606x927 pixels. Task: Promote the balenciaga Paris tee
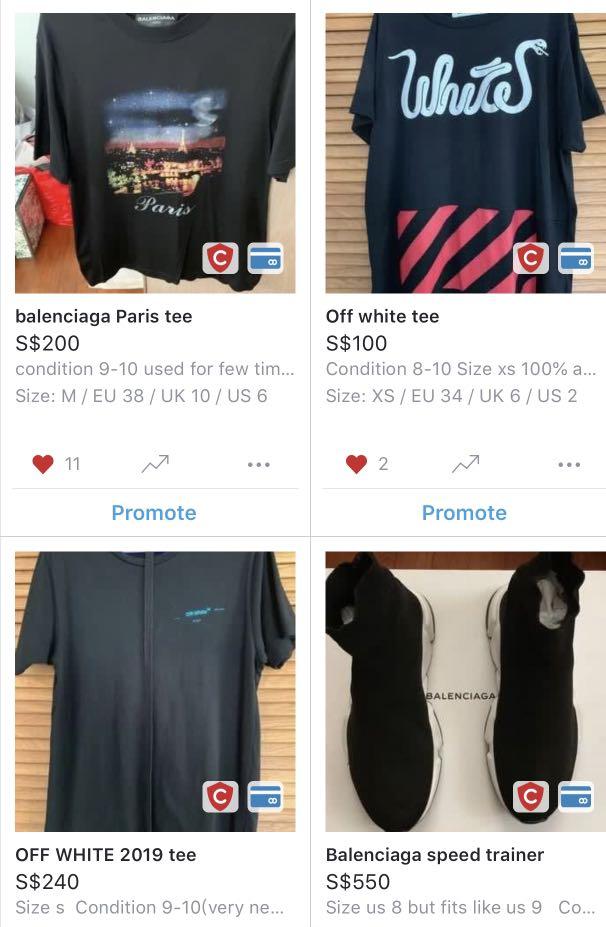154,513
